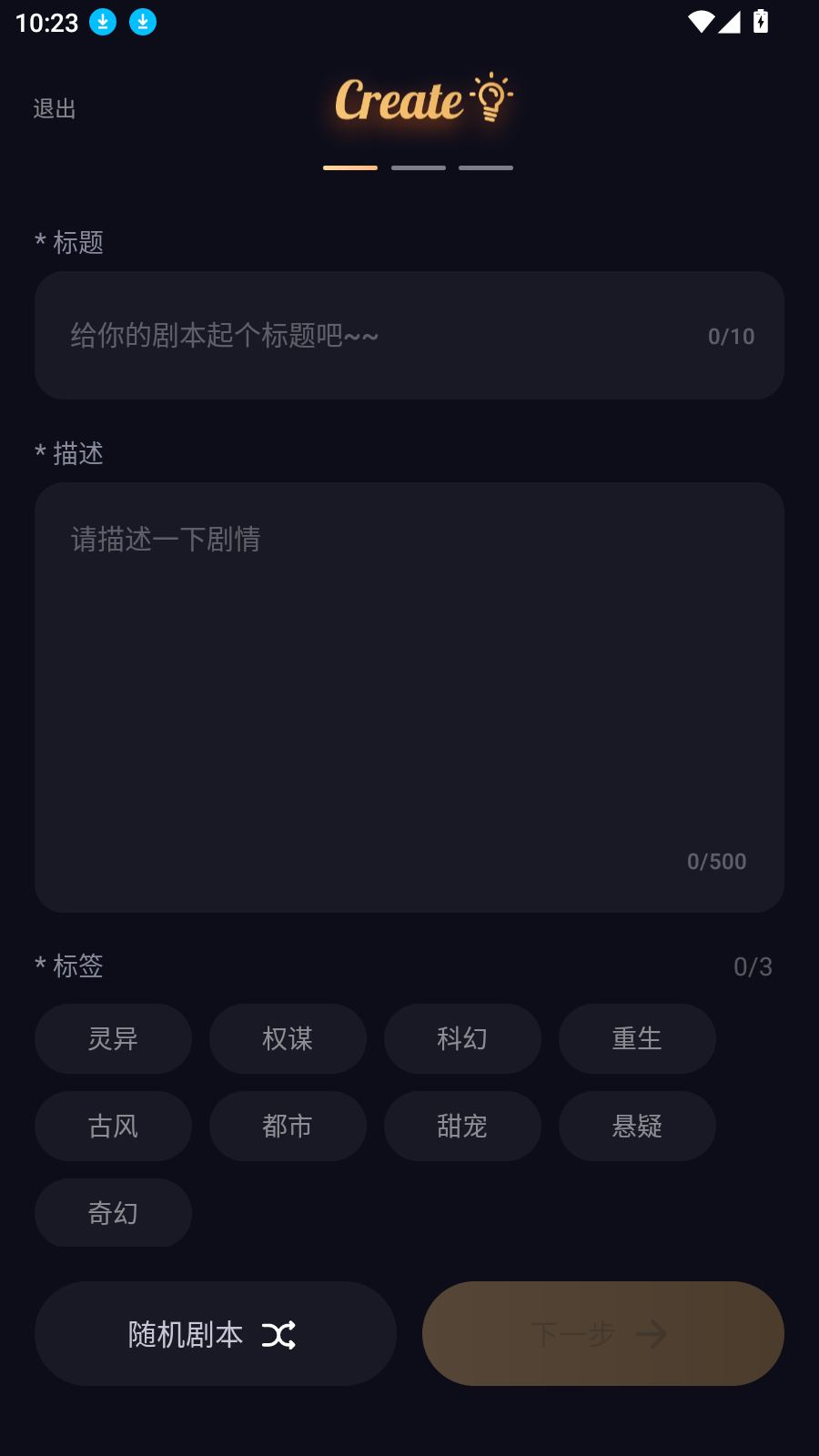Open the first step indicator
This screenshot has width=819, height=1456.
point(349,167)
